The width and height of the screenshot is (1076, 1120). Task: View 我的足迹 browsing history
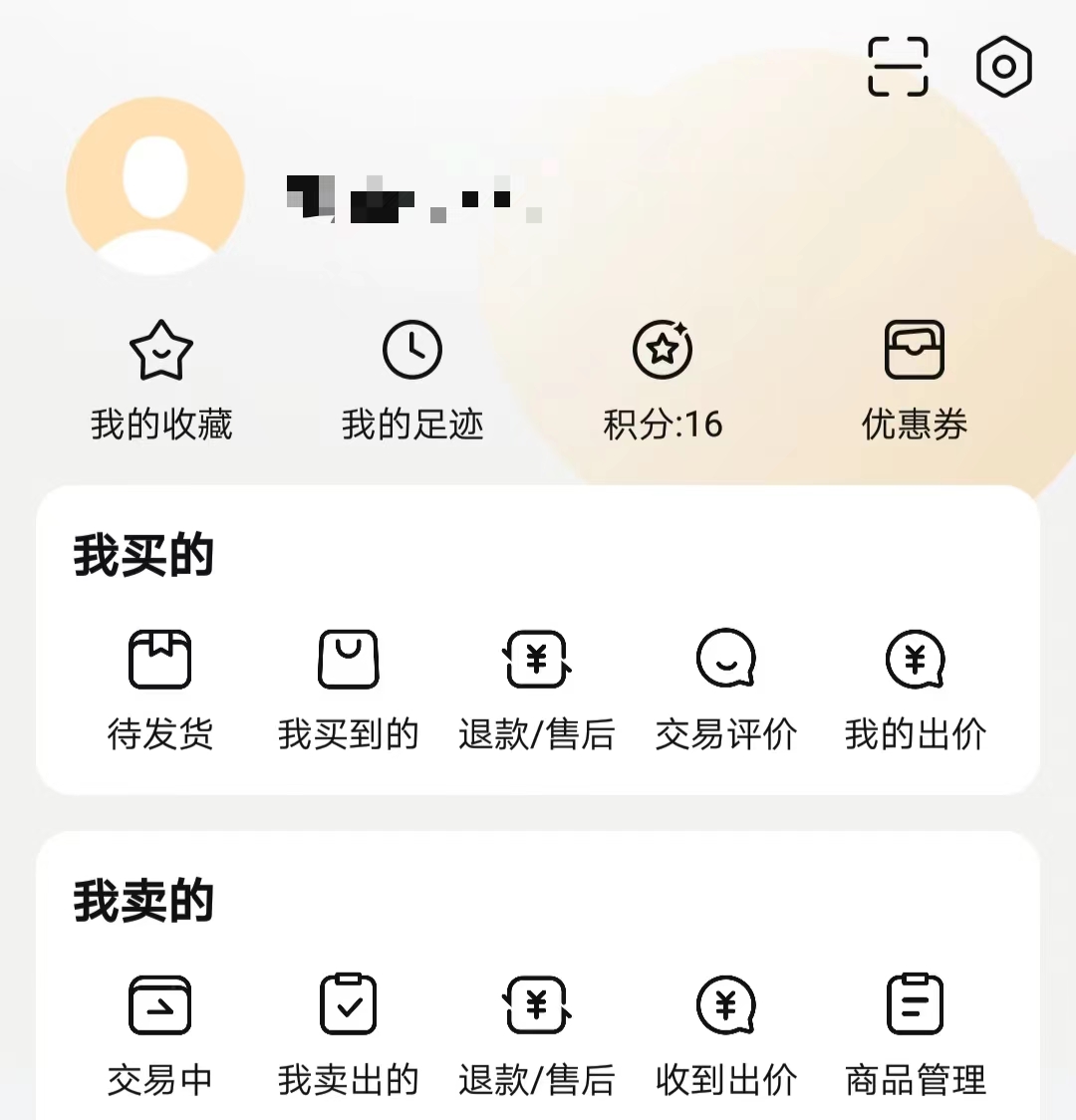[x=412, y=380]
